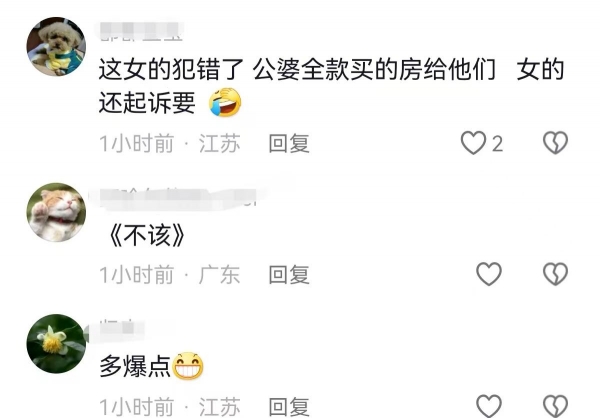This screenshot has height=418, width=600.
Task: Reply to the 江苏 comment about 公婆全款
Action: click(x=289, y=143)
